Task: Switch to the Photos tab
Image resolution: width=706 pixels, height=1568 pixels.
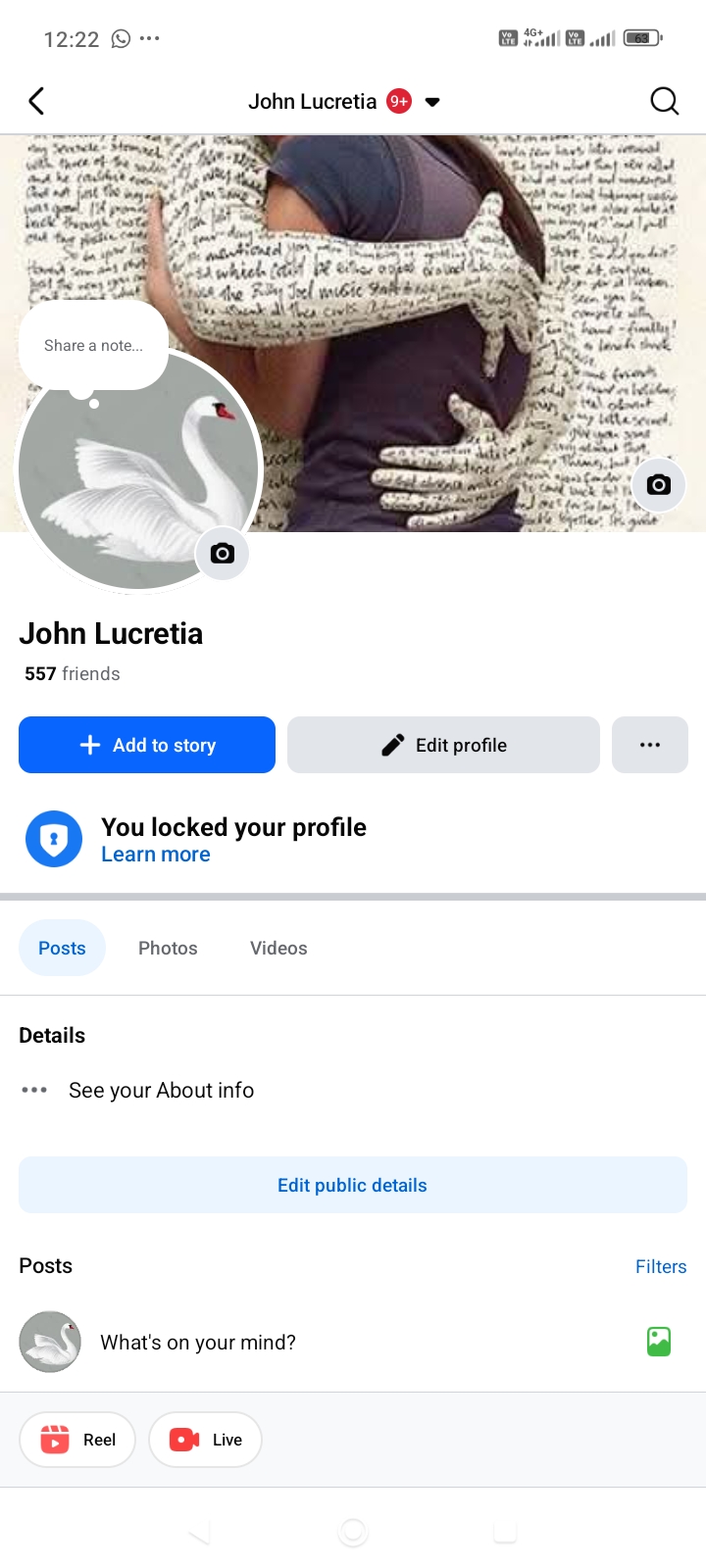Action: pyautogui.click(x=168, y=948)
